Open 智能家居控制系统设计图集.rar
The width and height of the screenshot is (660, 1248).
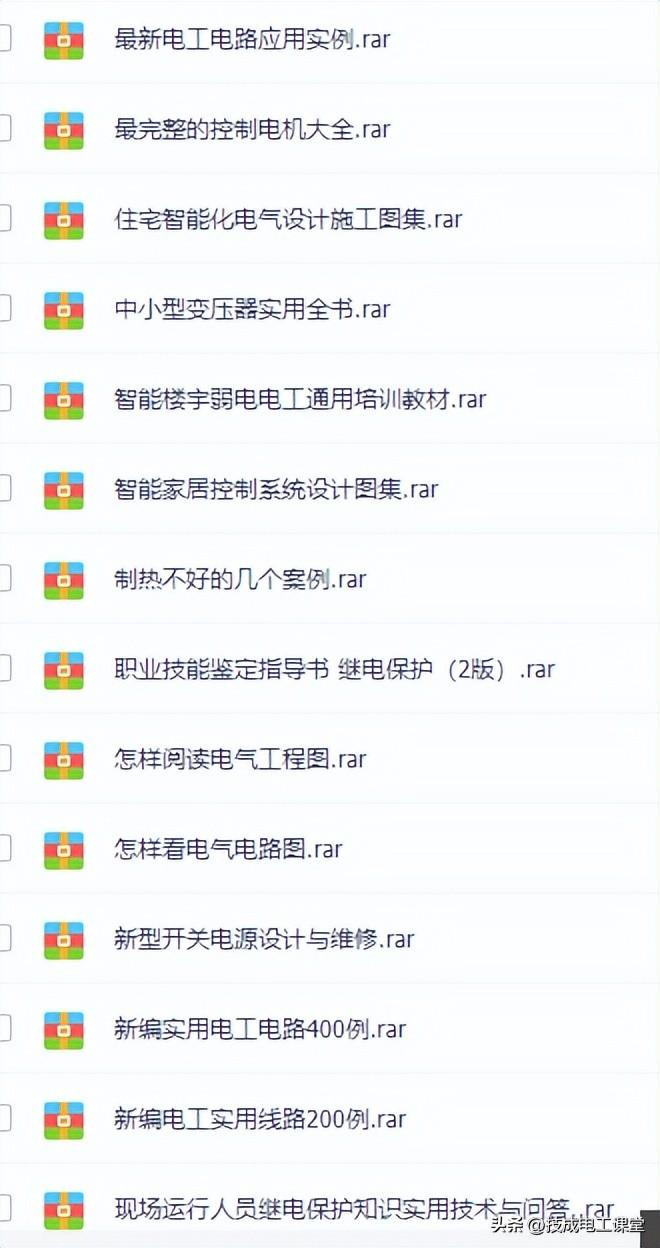276,489
